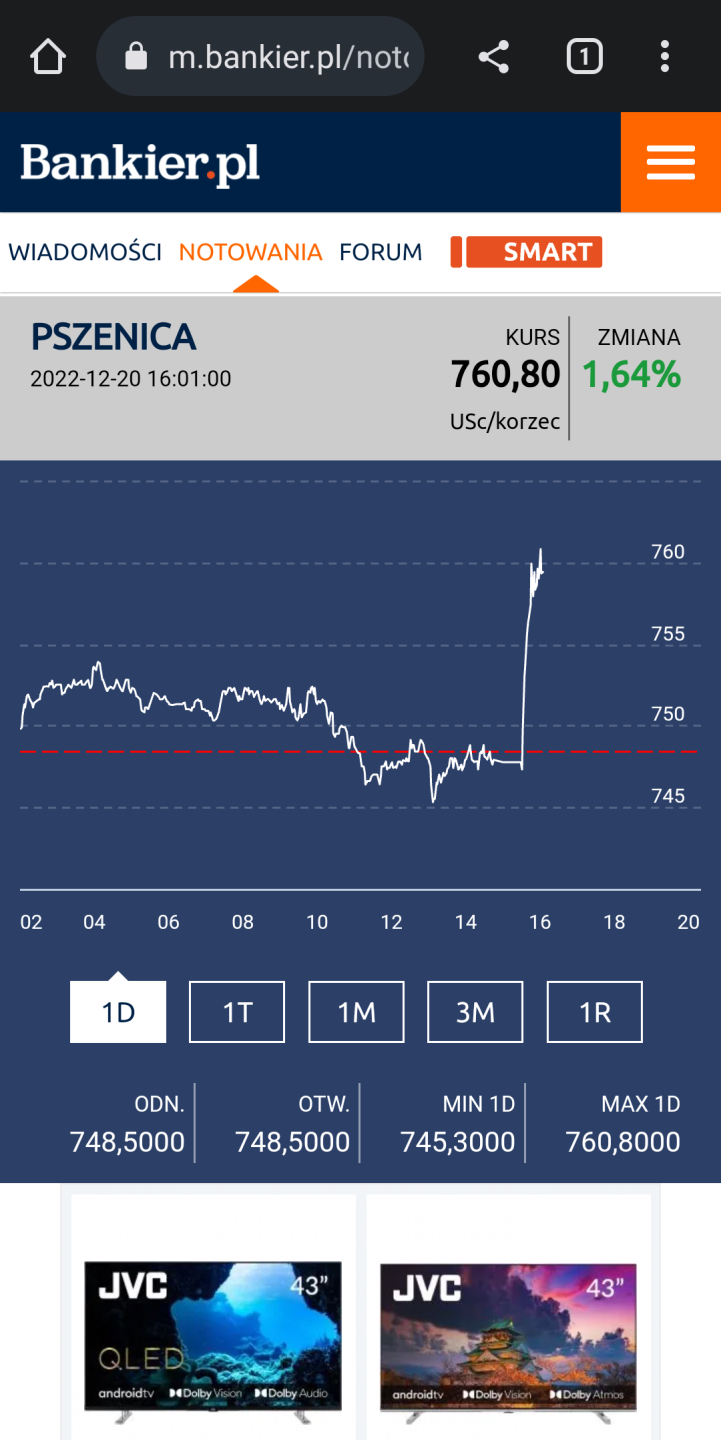Show the 1M chart range
721x1440 pixels.
[356, 1012]
